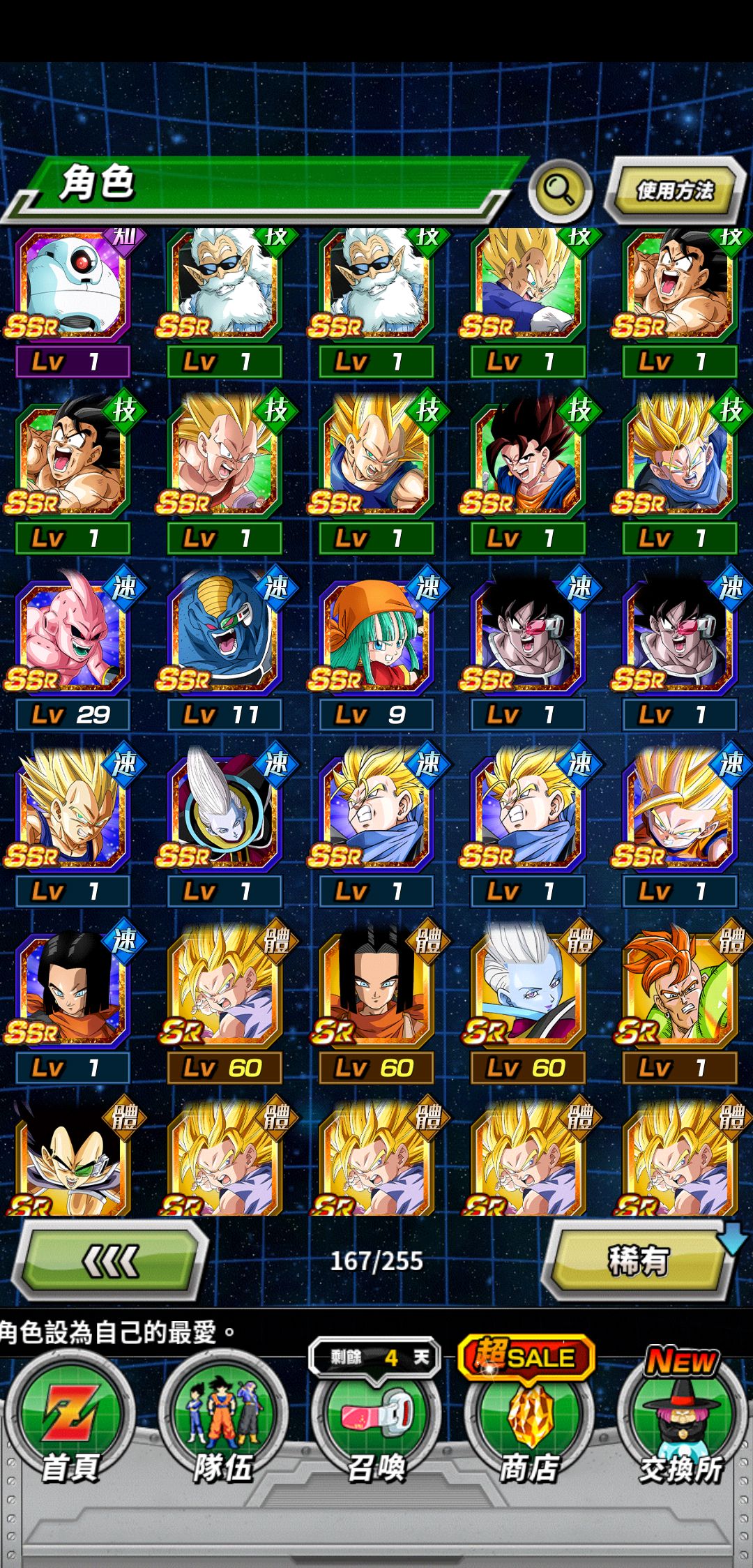Select the Lv 60 Whis SR card
753x1568 pixels.
tap(528, 1002)
